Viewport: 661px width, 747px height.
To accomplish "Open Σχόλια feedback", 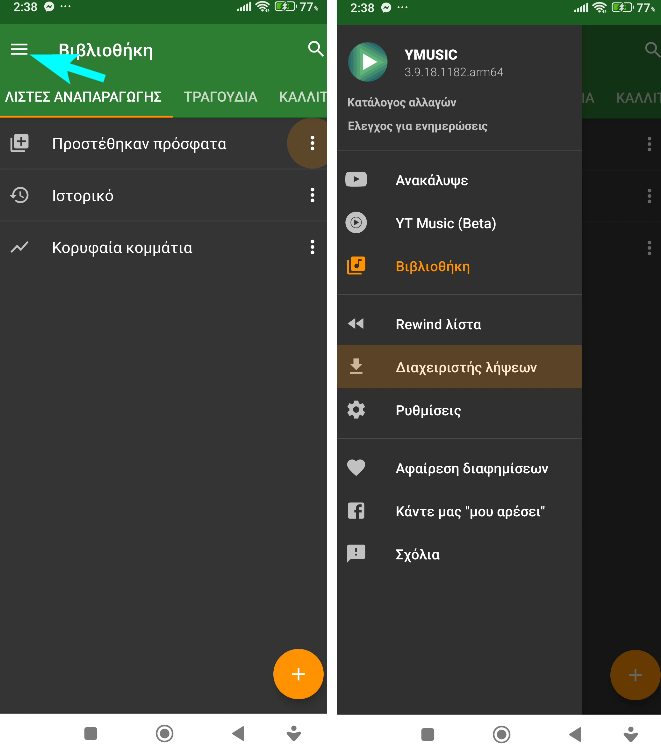I will click(417, 554).
